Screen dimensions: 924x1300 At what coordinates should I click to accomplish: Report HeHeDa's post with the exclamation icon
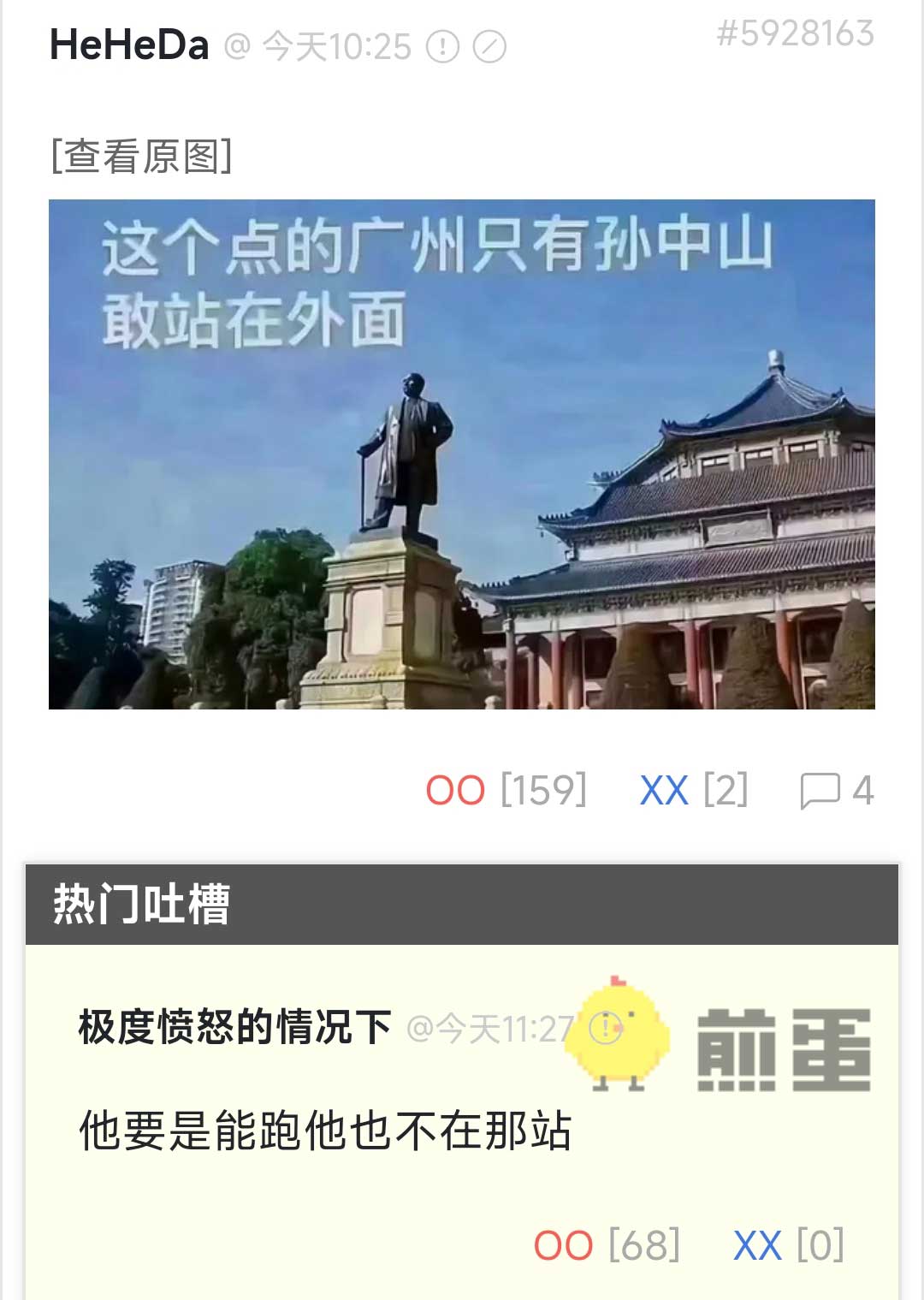click(443, 46)
